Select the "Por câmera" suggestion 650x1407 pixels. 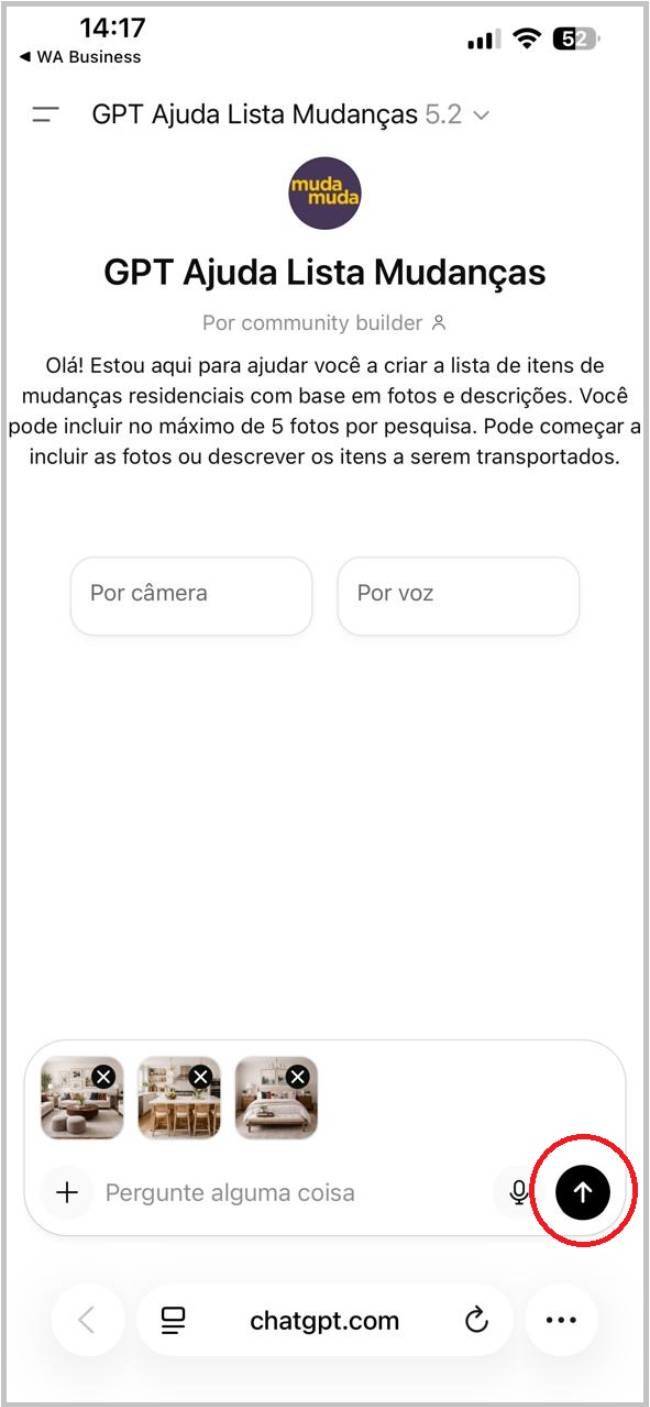(191, 594)
